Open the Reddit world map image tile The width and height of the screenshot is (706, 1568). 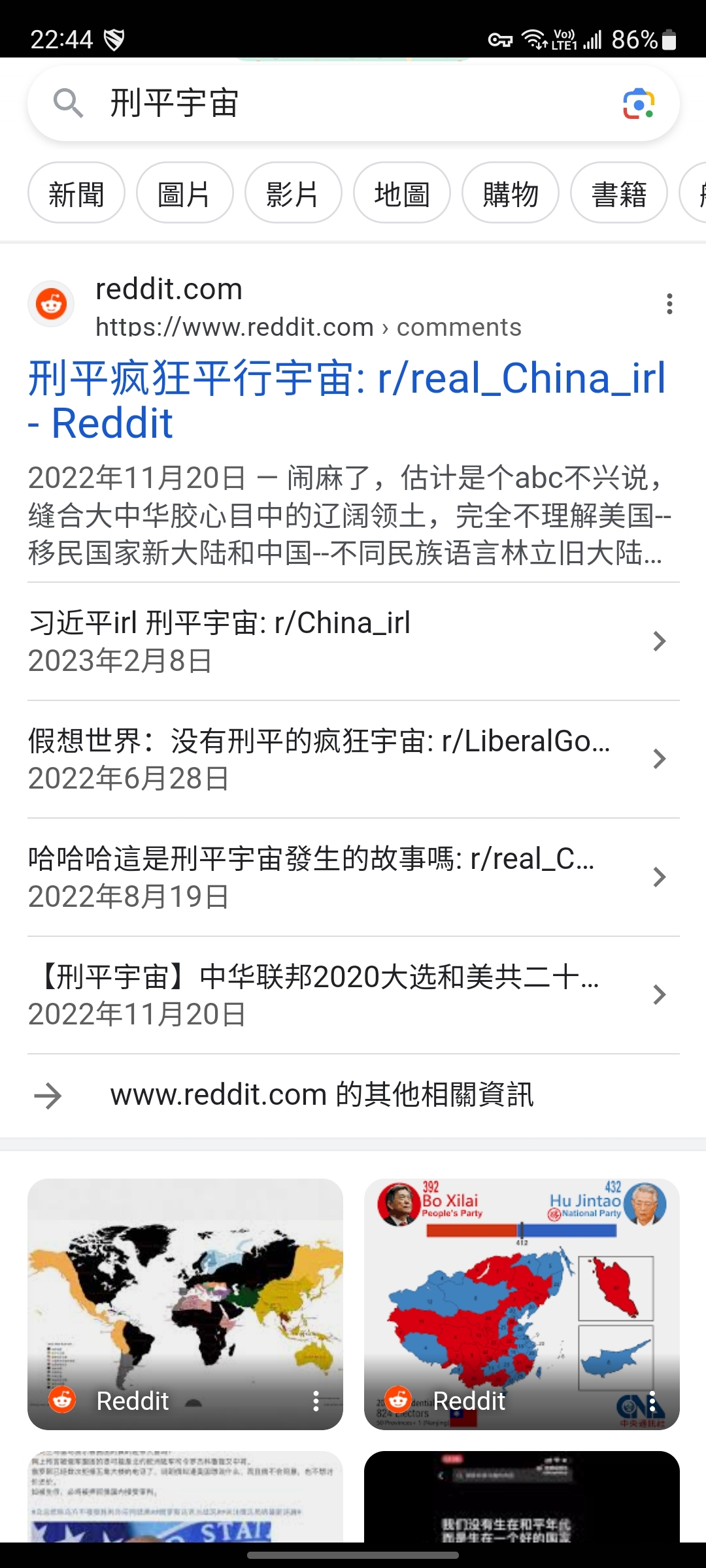pyautogui.click(x=185, y=1304)
